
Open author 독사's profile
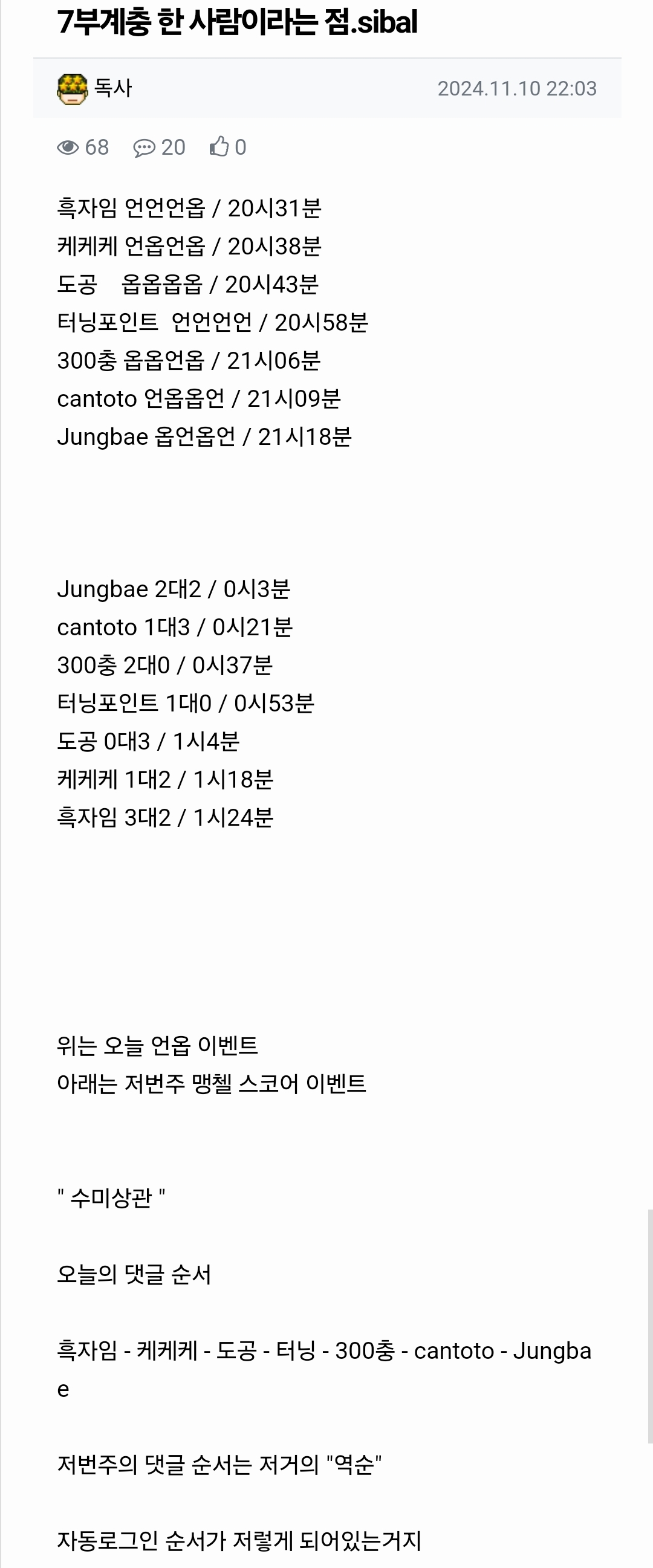pyautogui.click(x=112, y=88)
